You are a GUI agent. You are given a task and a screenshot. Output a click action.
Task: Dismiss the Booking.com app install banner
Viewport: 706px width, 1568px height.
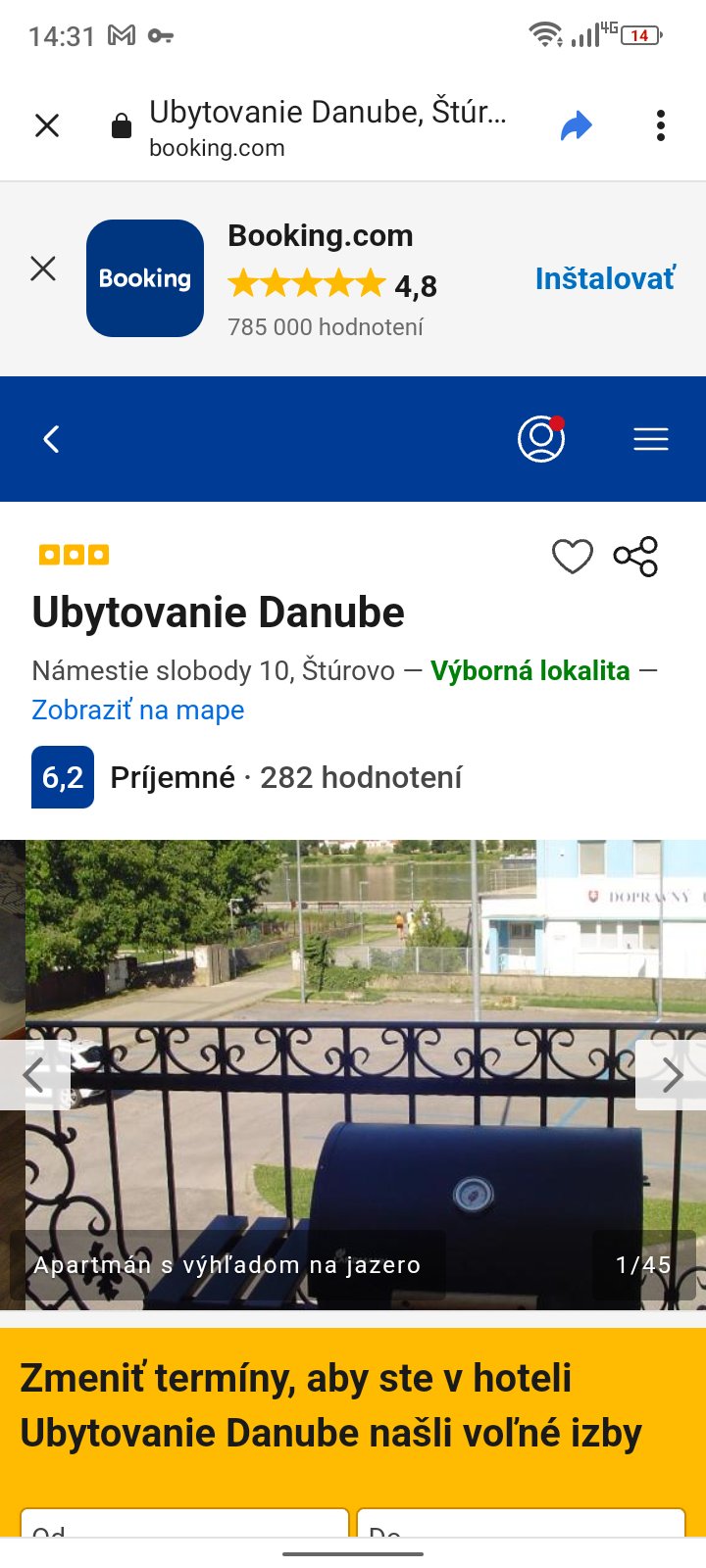click(43, 269)
